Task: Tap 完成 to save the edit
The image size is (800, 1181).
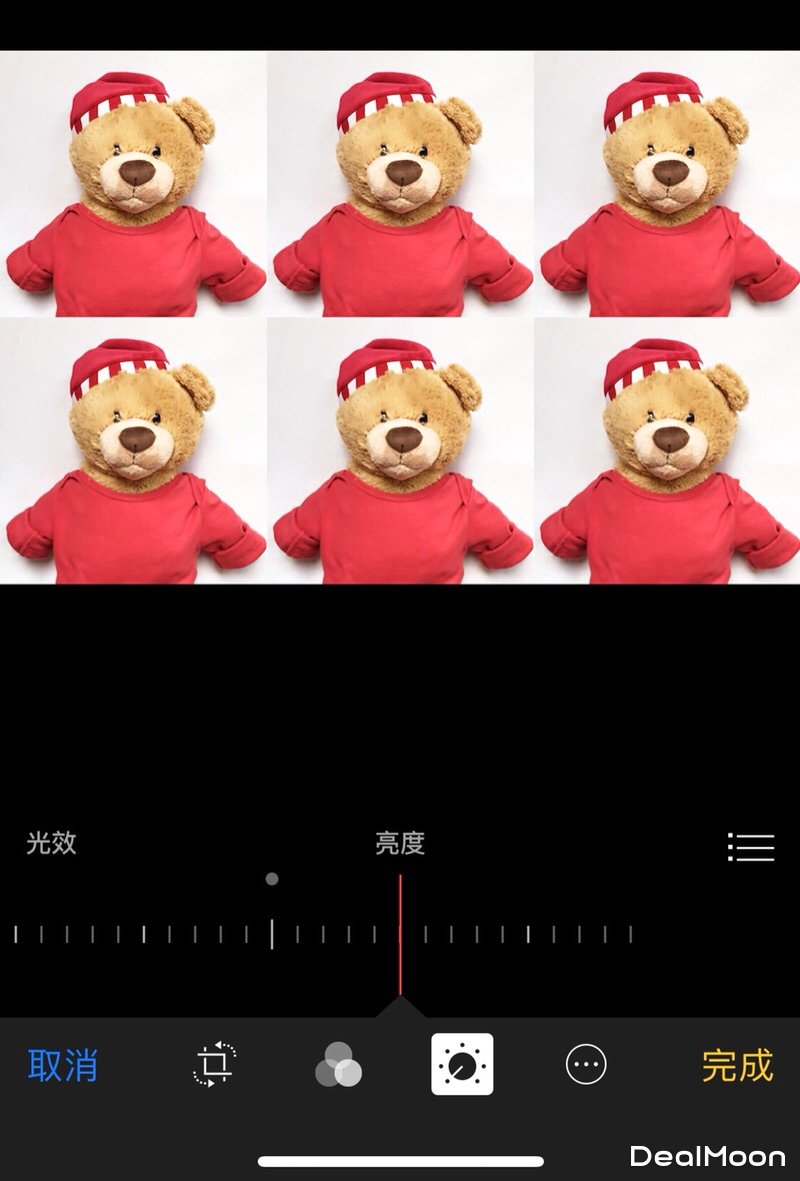Action: (x=737, y=1065)
